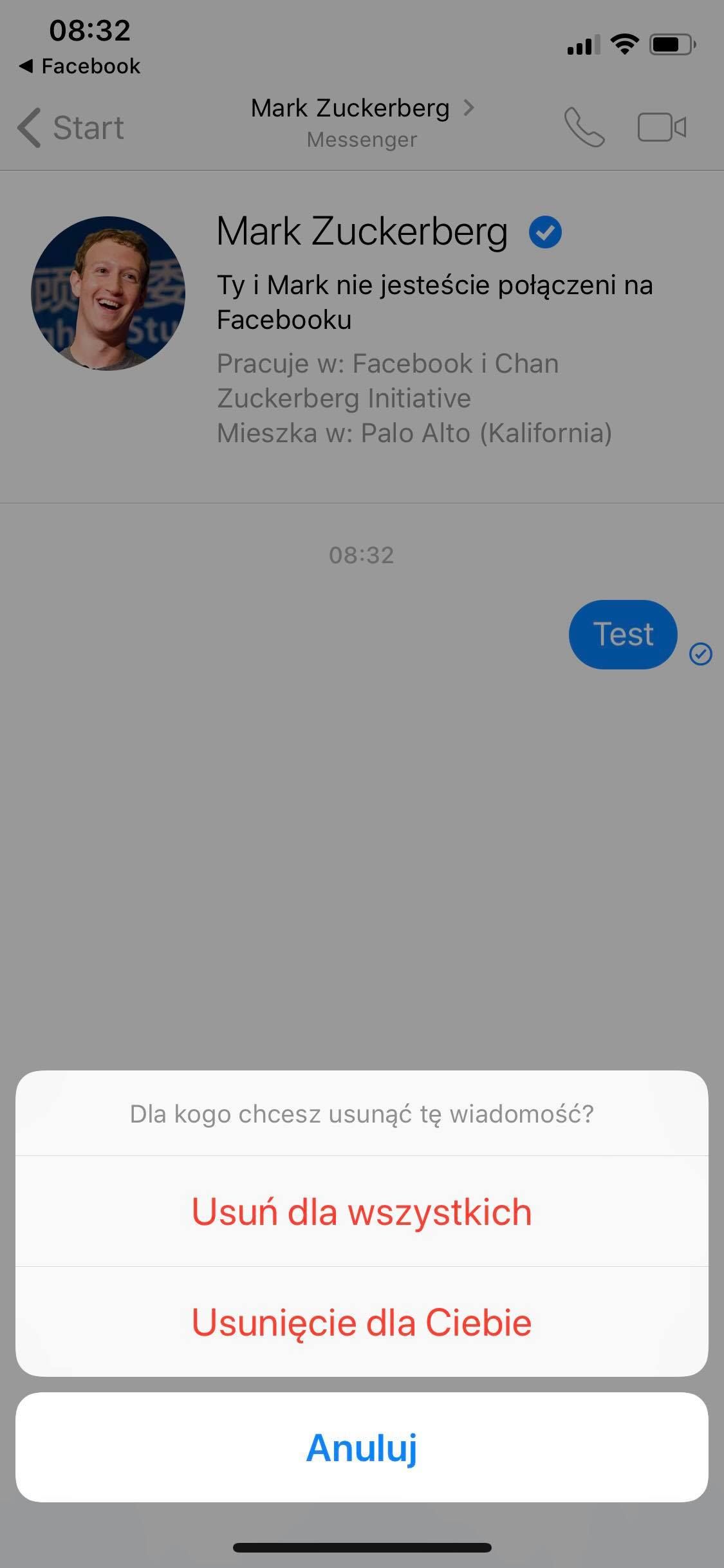Select Usunięcie dla Ciebie option
Screen dimensions: 724x1568
click(x=362, y=1323)
